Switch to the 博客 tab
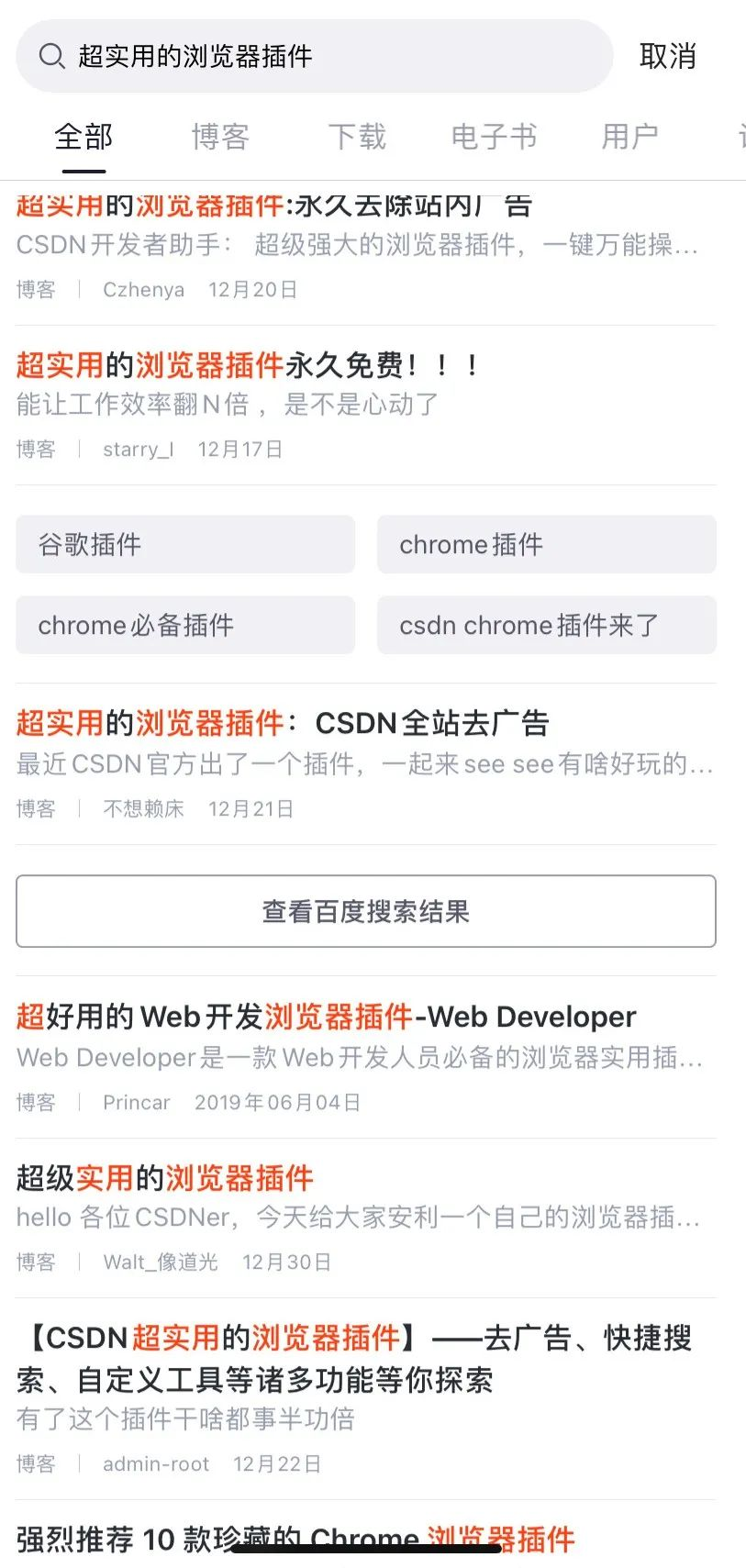This screenshot has height=1568, width=746. coord(220,137)
